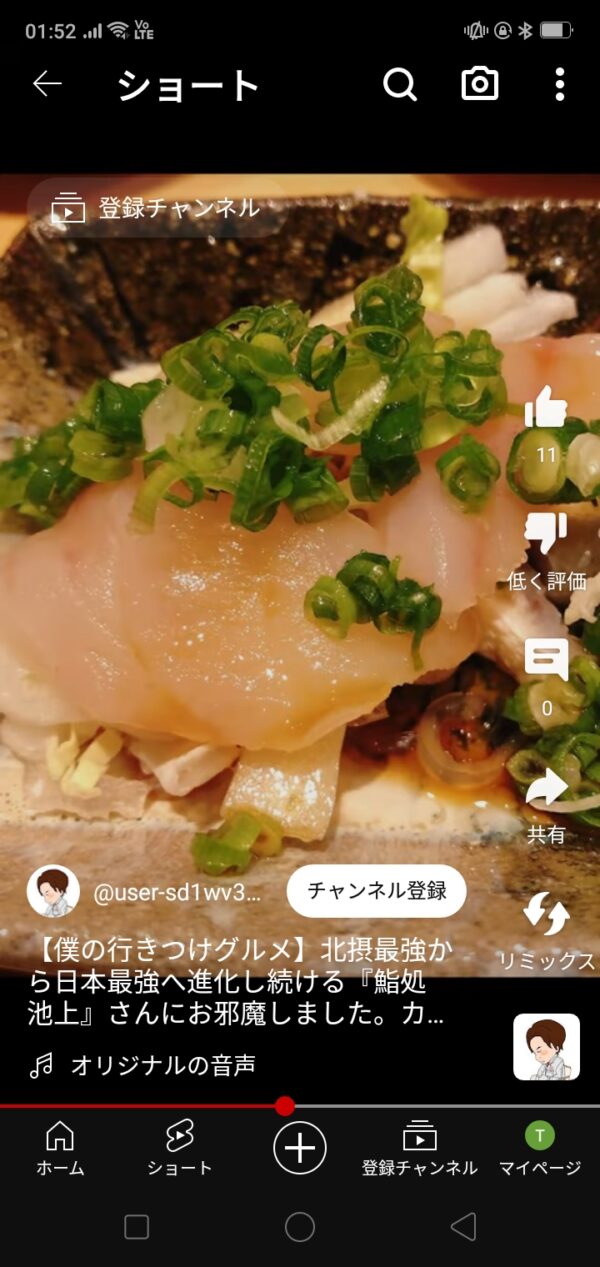Tap the sound thumbnail at bottom right
The image size is (600, 1267).
point(546,1047)
